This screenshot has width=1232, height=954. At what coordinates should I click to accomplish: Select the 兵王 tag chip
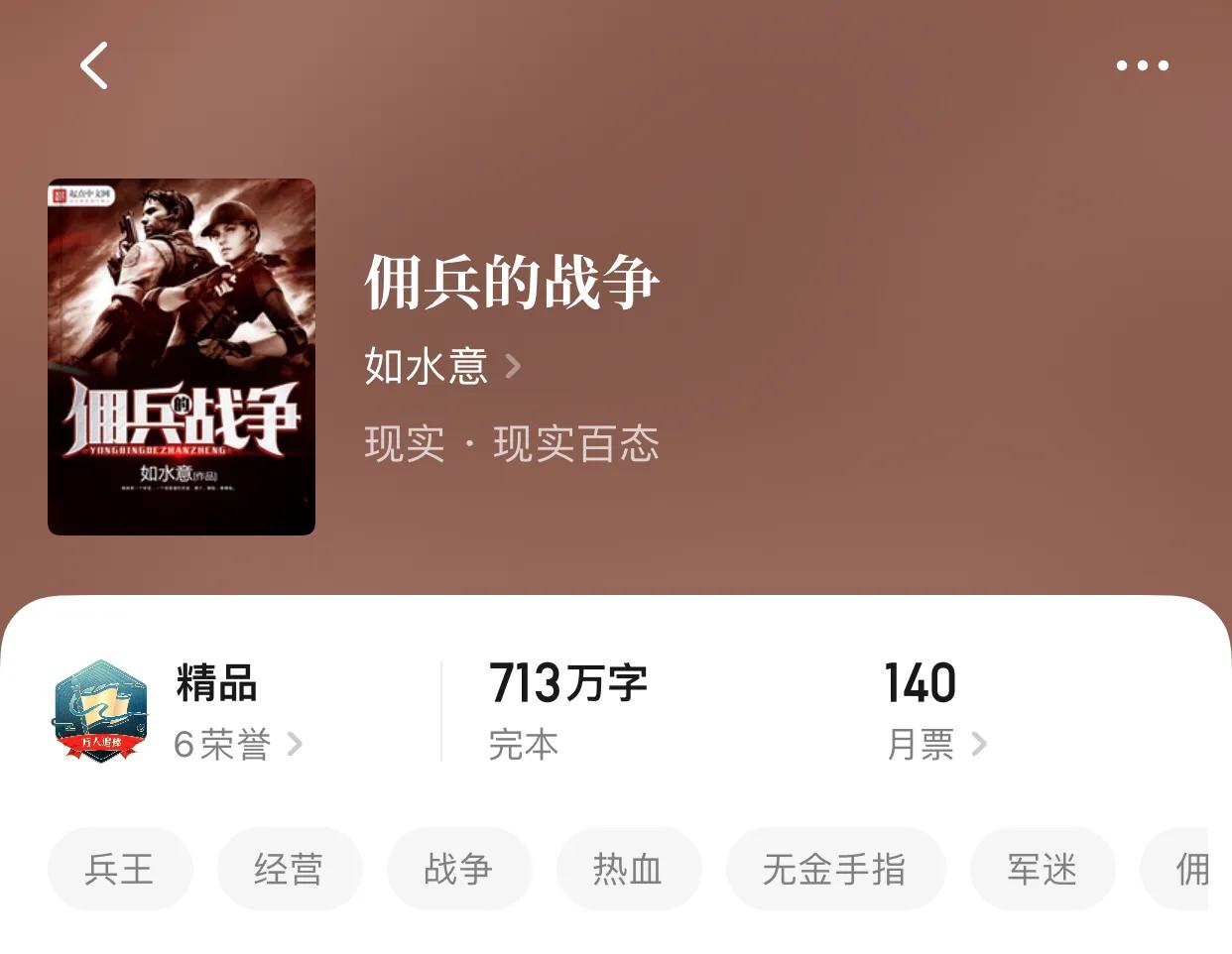click(119, 869)
